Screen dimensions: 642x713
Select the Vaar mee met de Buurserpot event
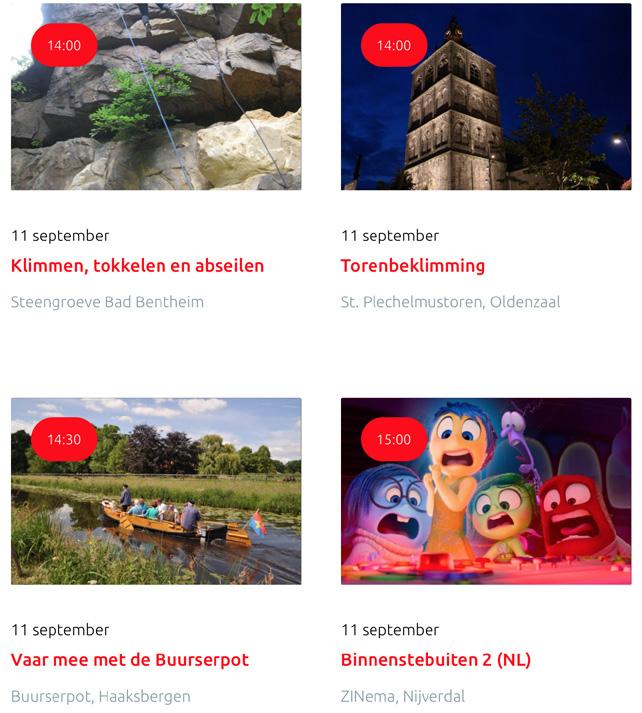[x=130, y=660]
